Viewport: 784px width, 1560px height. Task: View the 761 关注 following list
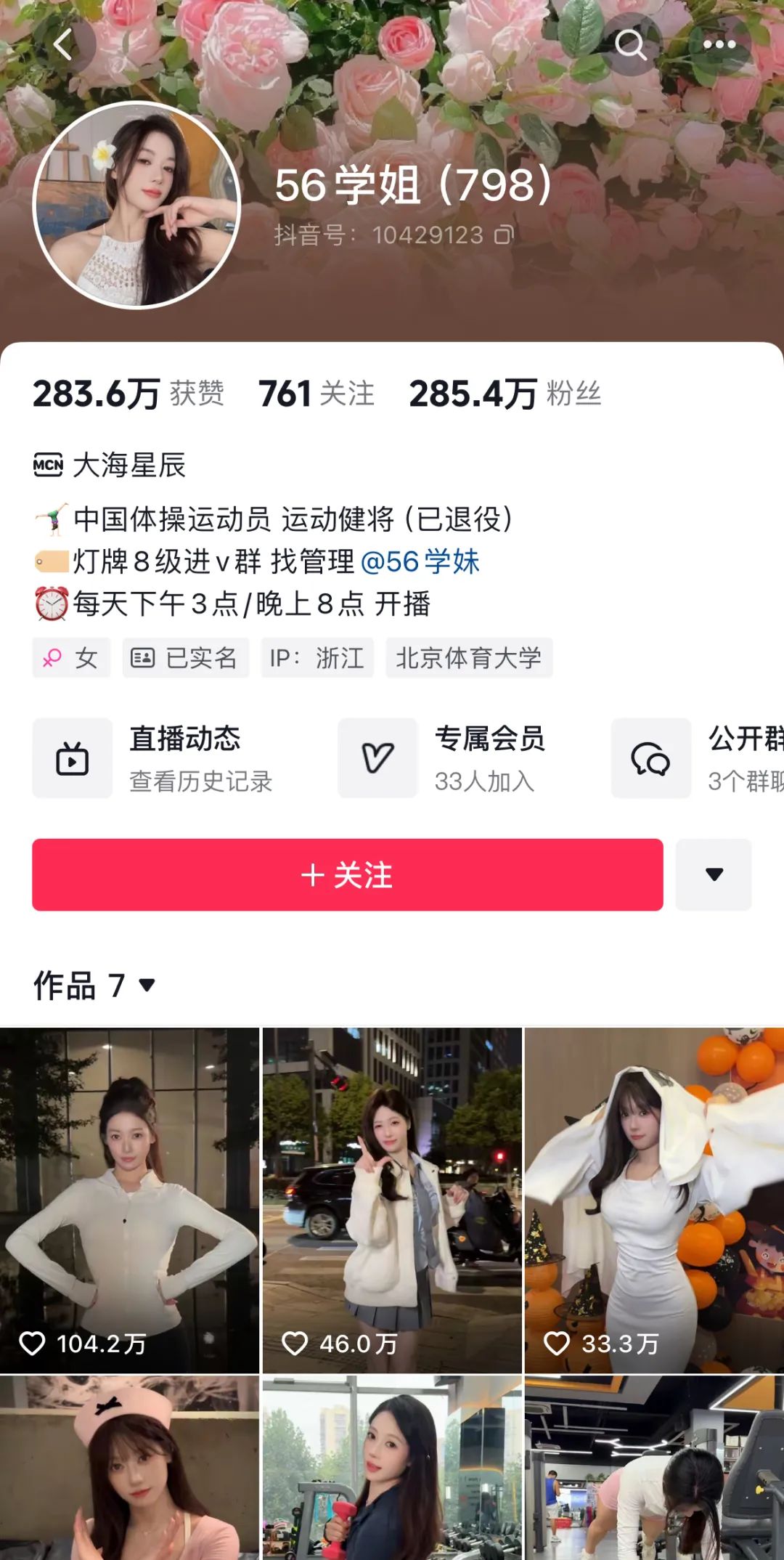[317, 394]
